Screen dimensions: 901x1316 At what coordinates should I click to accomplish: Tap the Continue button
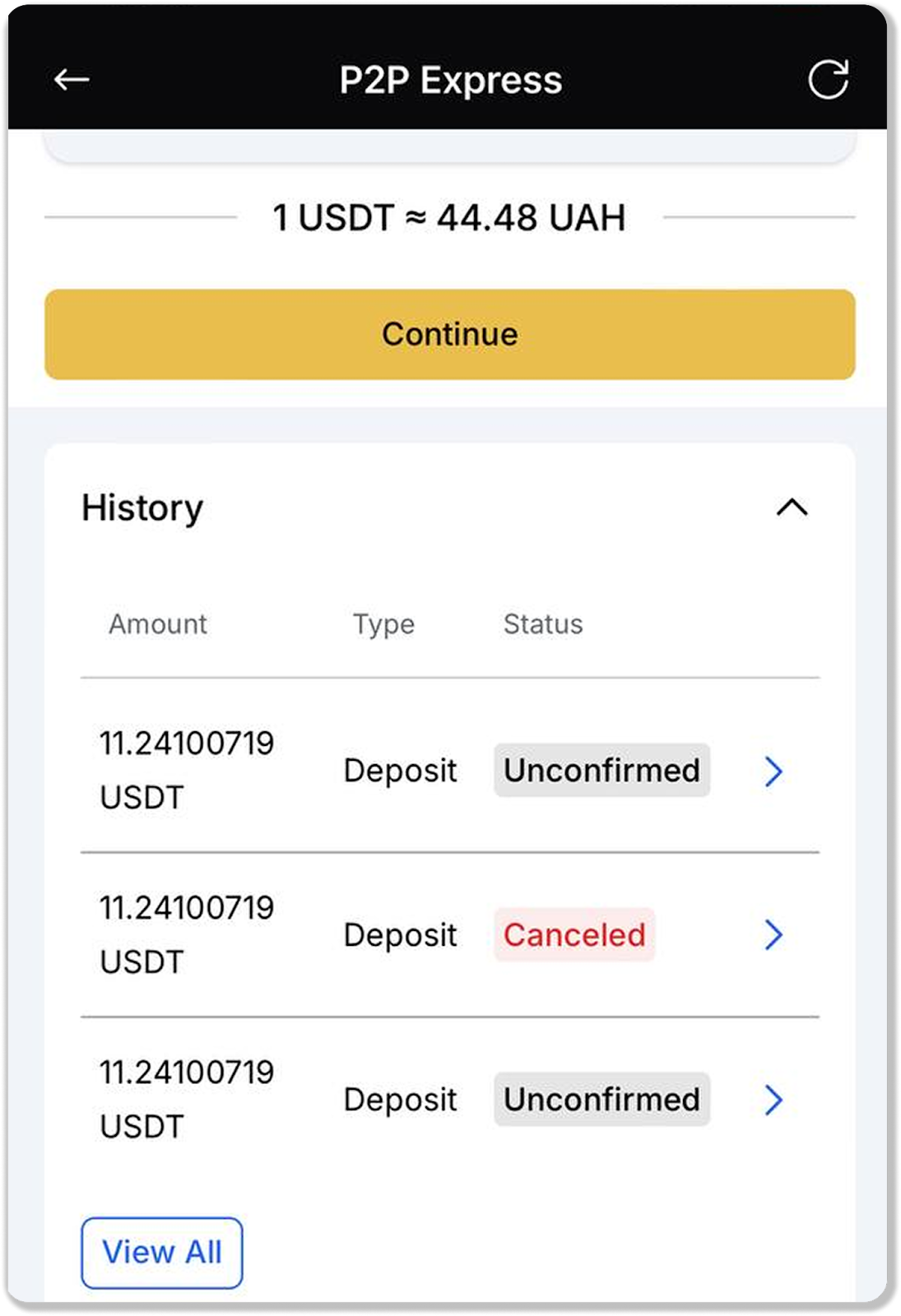pyautogui.click(x=449, y=334)
